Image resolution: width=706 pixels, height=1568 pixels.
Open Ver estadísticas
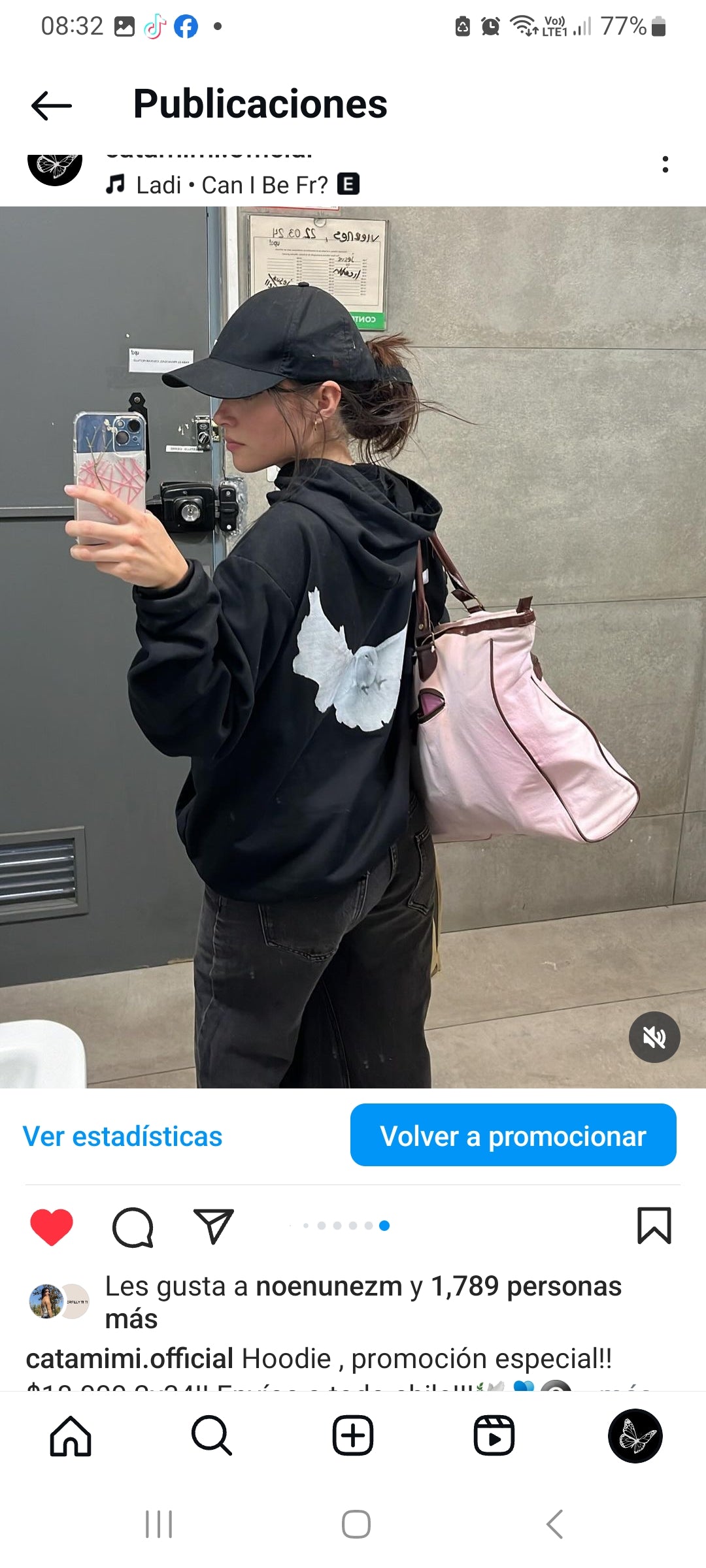coord(122,1136)
